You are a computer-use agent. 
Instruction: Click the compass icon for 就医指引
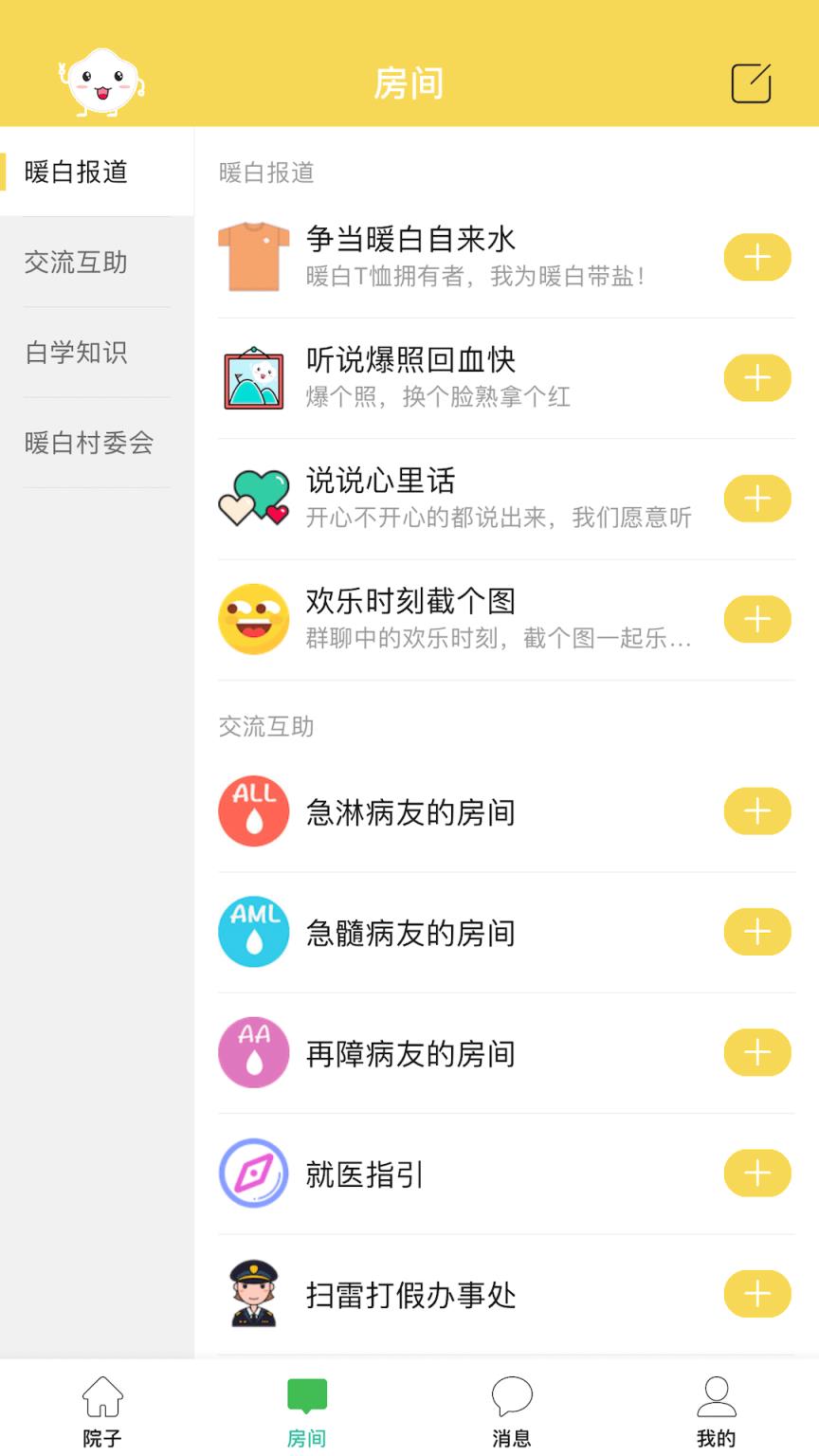(253, 1173)
